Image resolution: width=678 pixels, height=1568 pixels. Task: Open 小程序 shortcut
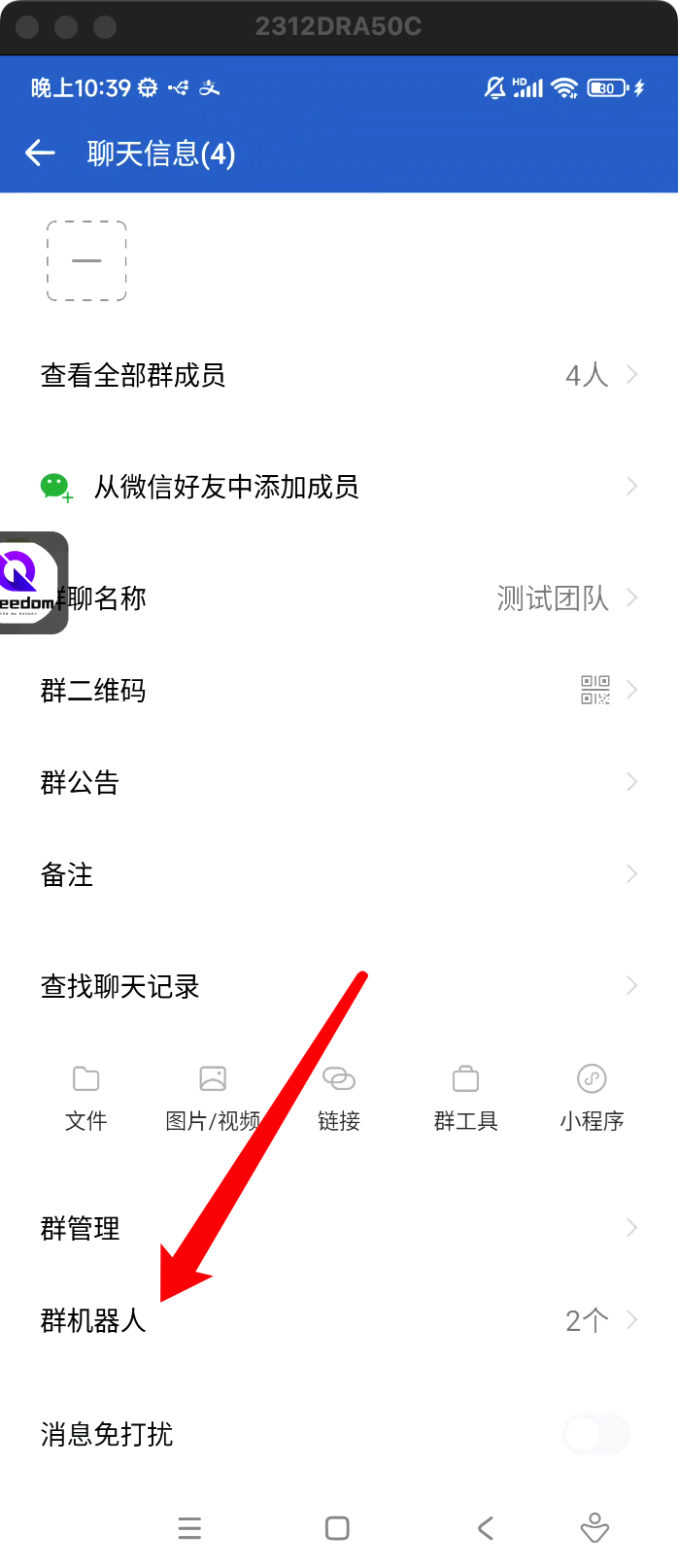click(592, 1096)
